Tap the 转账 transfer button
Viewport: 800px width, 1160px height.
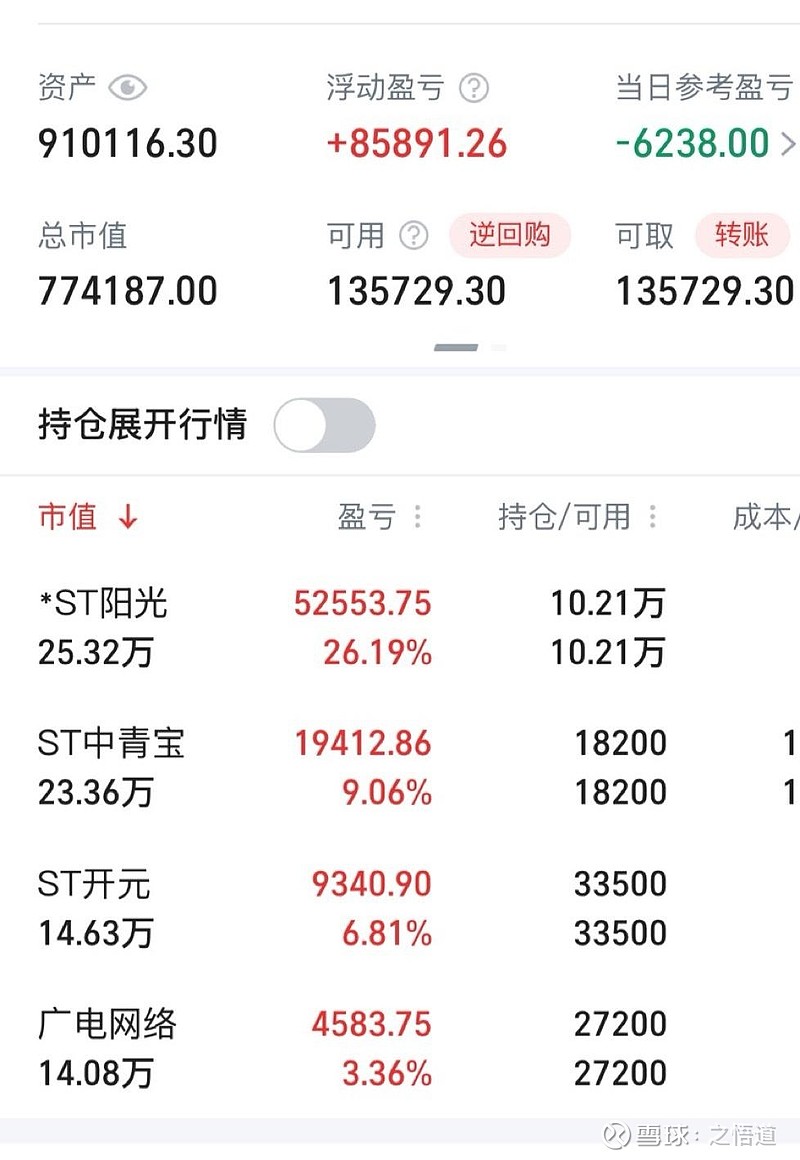click(744, 236)
